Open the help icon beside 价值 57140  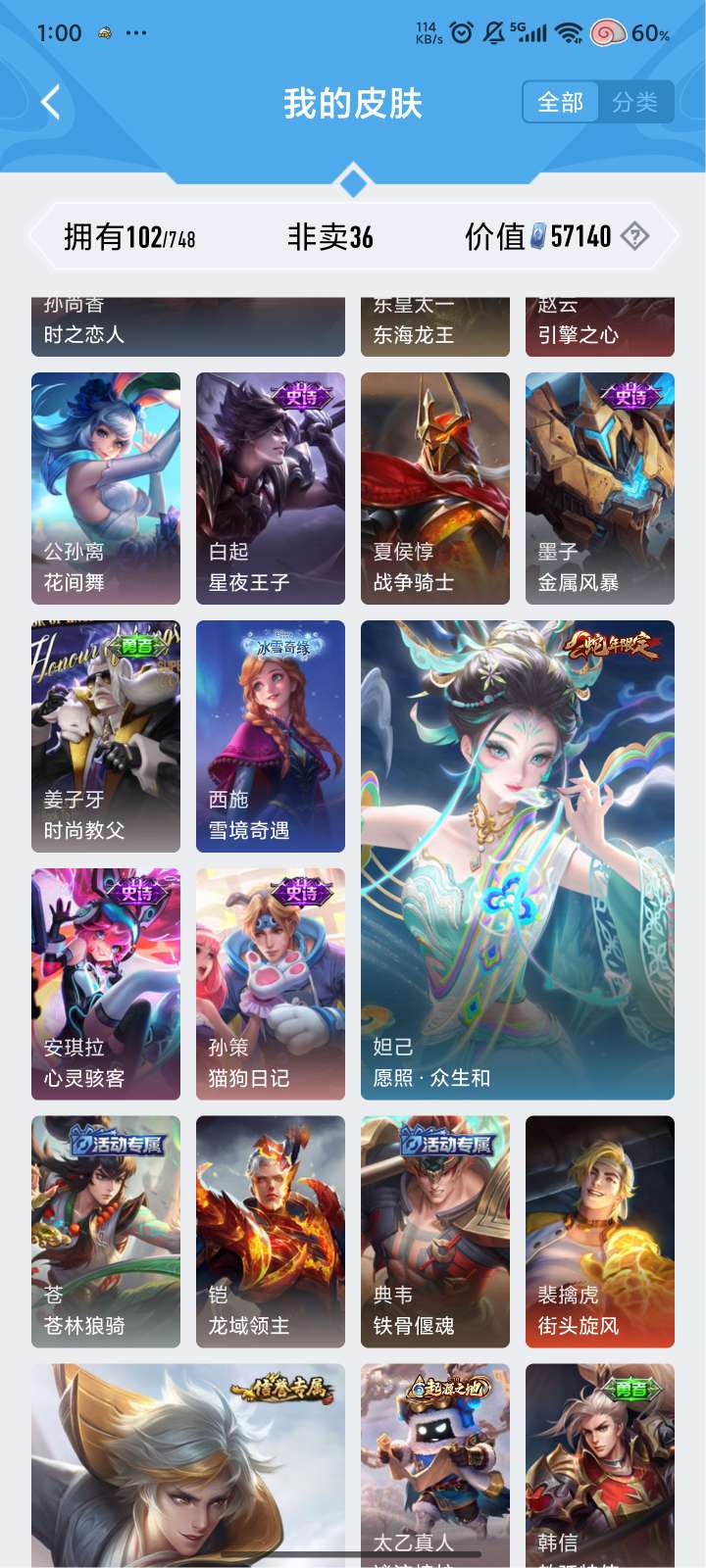635,236
